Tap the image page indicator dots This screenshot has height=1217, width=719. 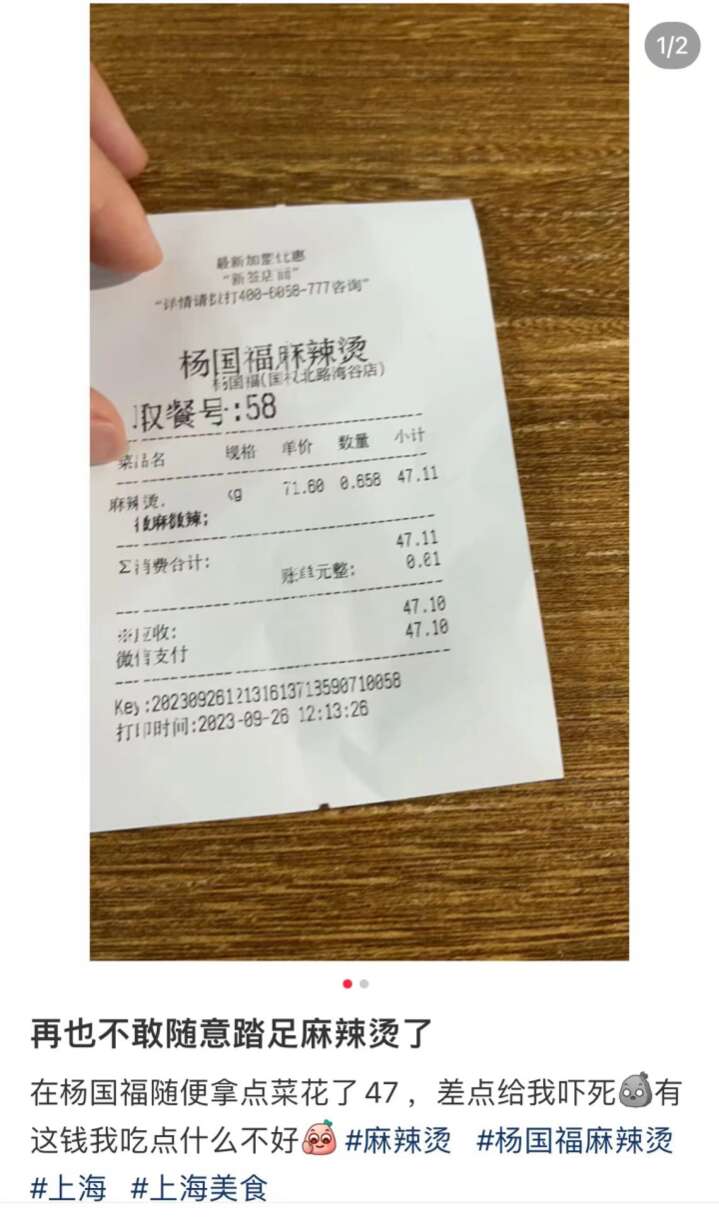point(356,984)
